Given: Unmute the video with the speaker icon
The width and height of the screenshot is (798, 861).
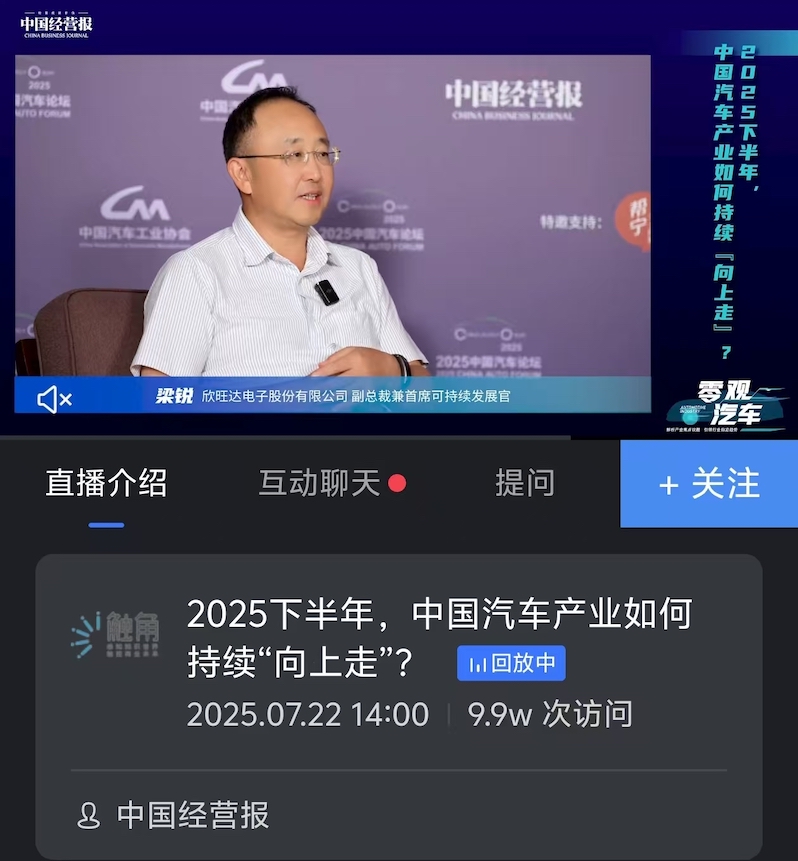Looking at the screenshot, I should pos(53,399).
